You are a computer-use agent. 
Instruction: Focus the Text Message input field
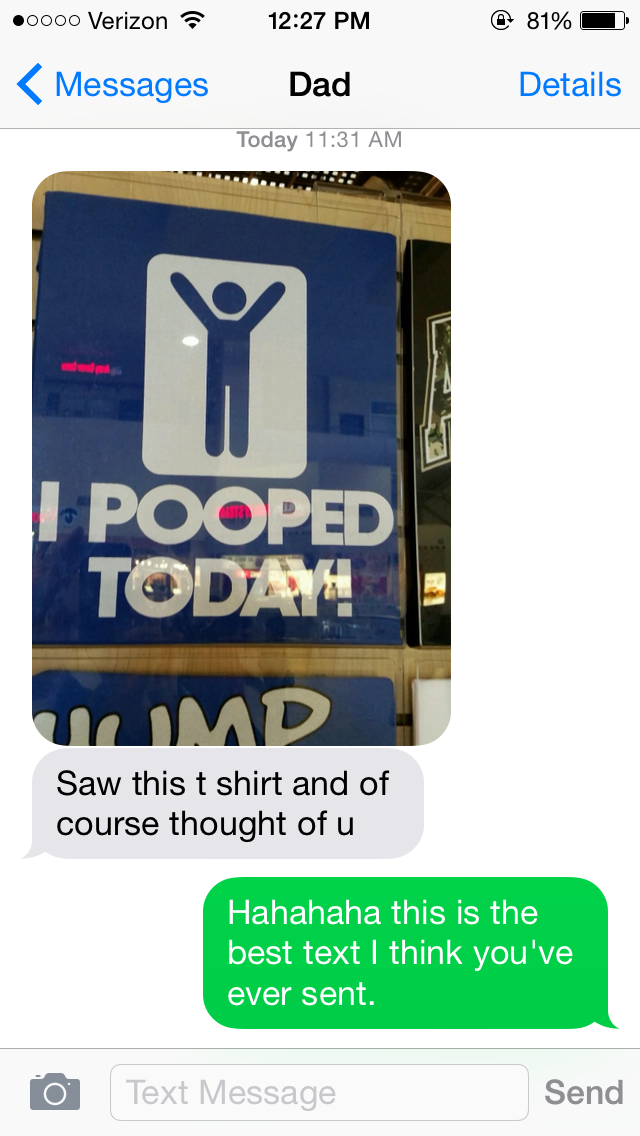[x=318, y=1092]
